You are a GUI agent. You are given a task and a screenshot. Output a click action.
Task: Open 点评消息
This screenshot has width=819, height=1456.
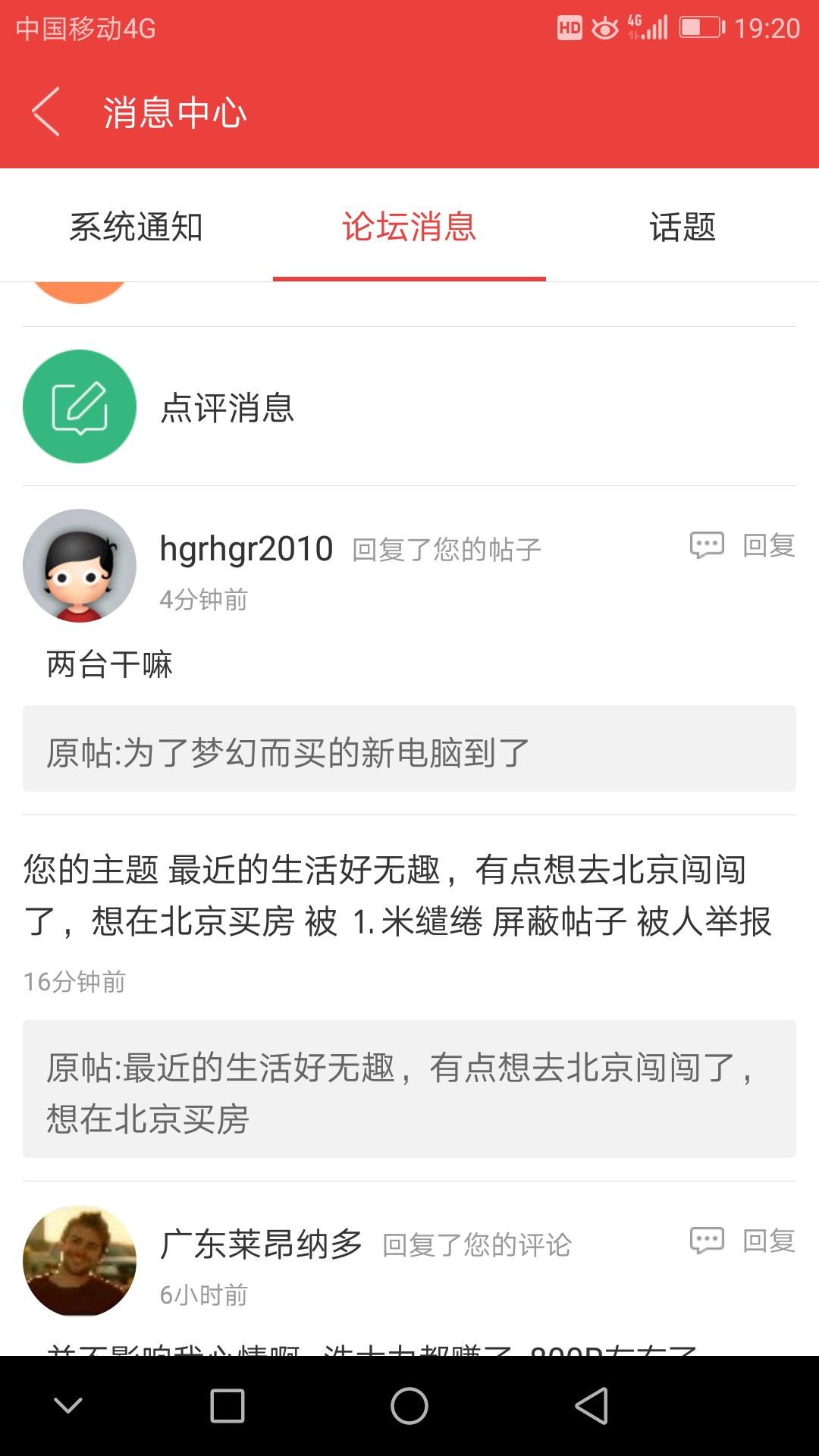tap(227, 407)
